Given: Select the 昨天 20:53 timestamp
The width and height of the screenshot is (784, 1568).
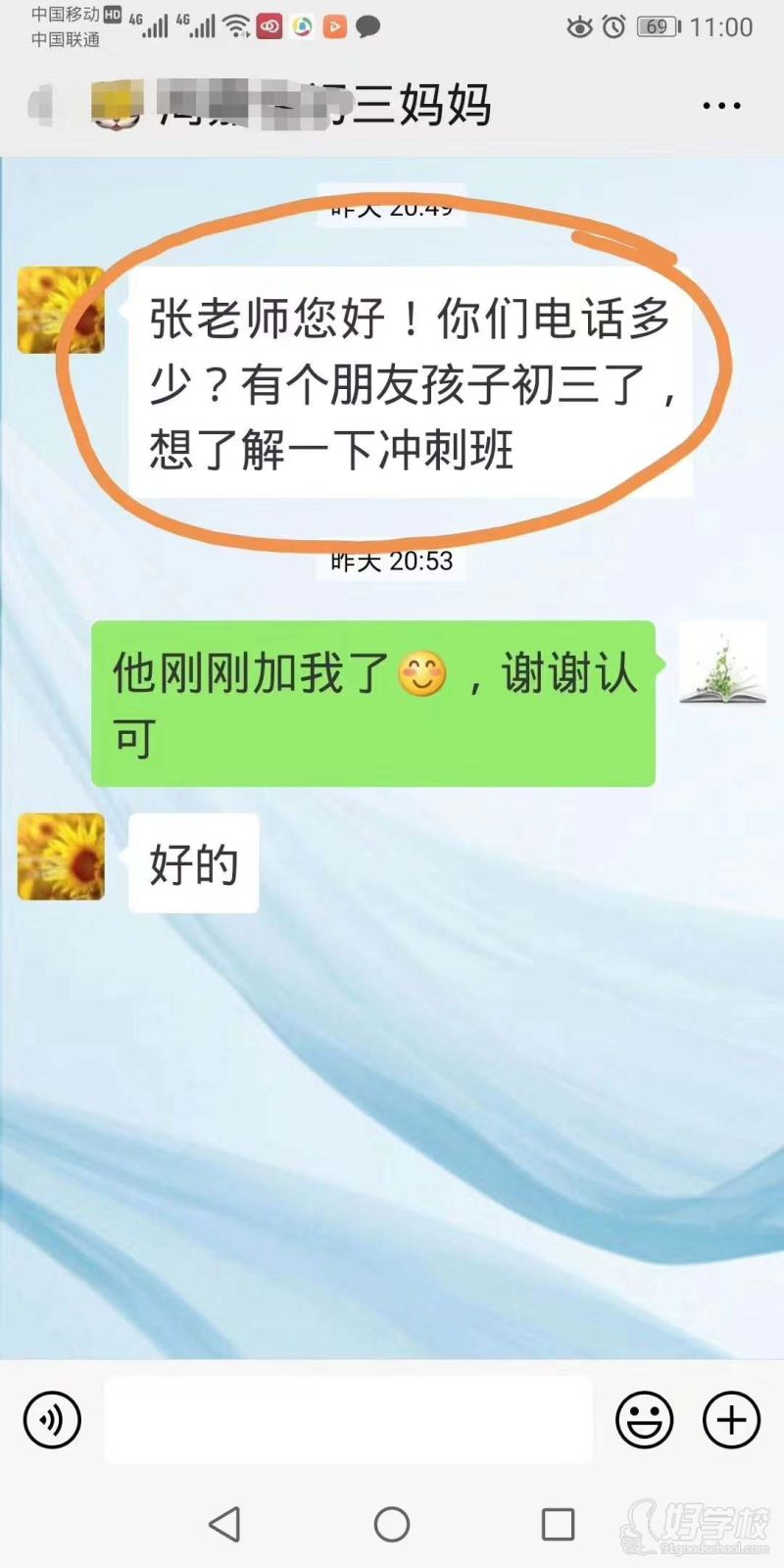Looking at the screenshot, I should [x=391, y=562].
